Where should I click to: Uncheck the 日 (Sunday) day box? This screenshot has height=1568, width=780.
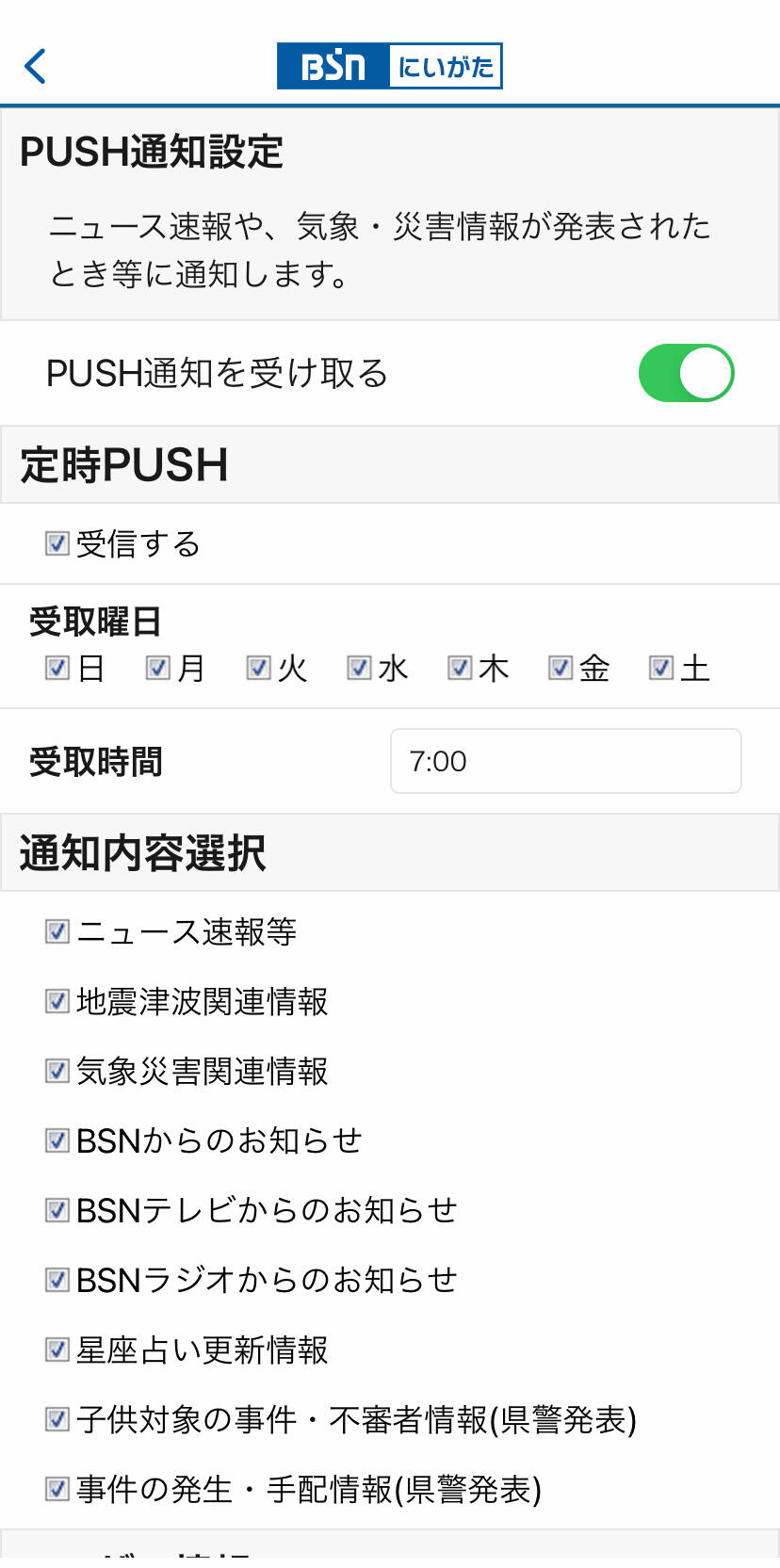[x=57, y=668]
